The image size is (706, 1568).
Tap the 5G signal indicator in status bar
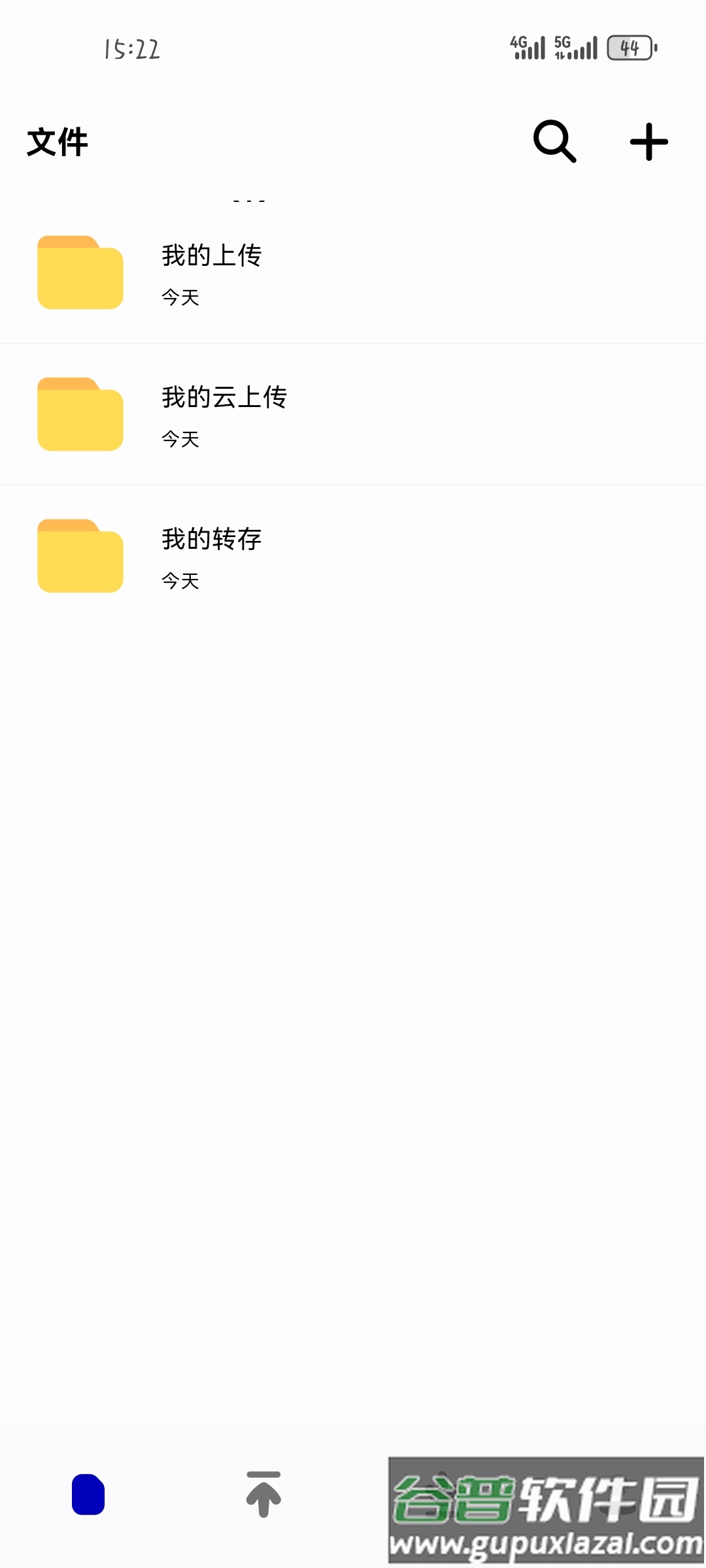(x=574, y=46)
